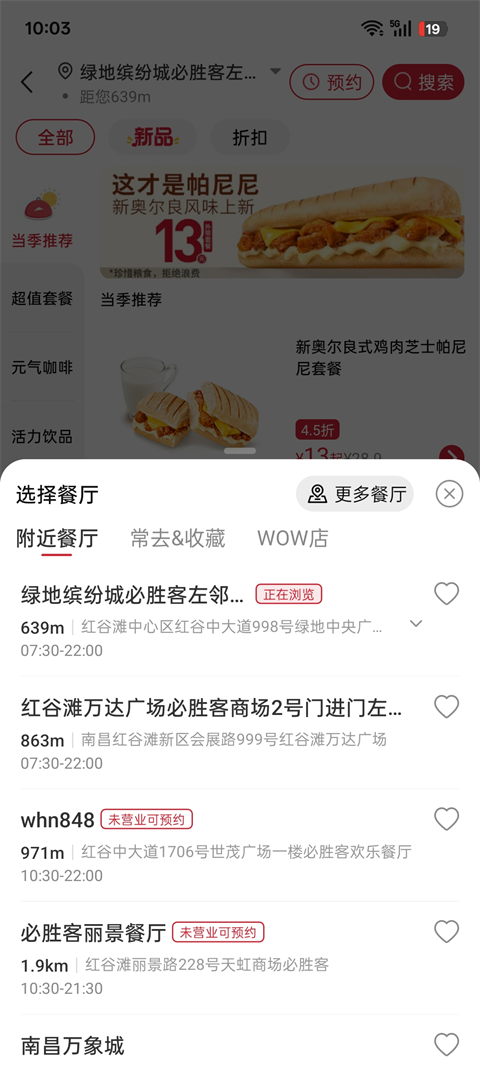Select the 附近餐厅 tab
The width and height of the screenshot is (480, 1072).
tap(57, 539)
